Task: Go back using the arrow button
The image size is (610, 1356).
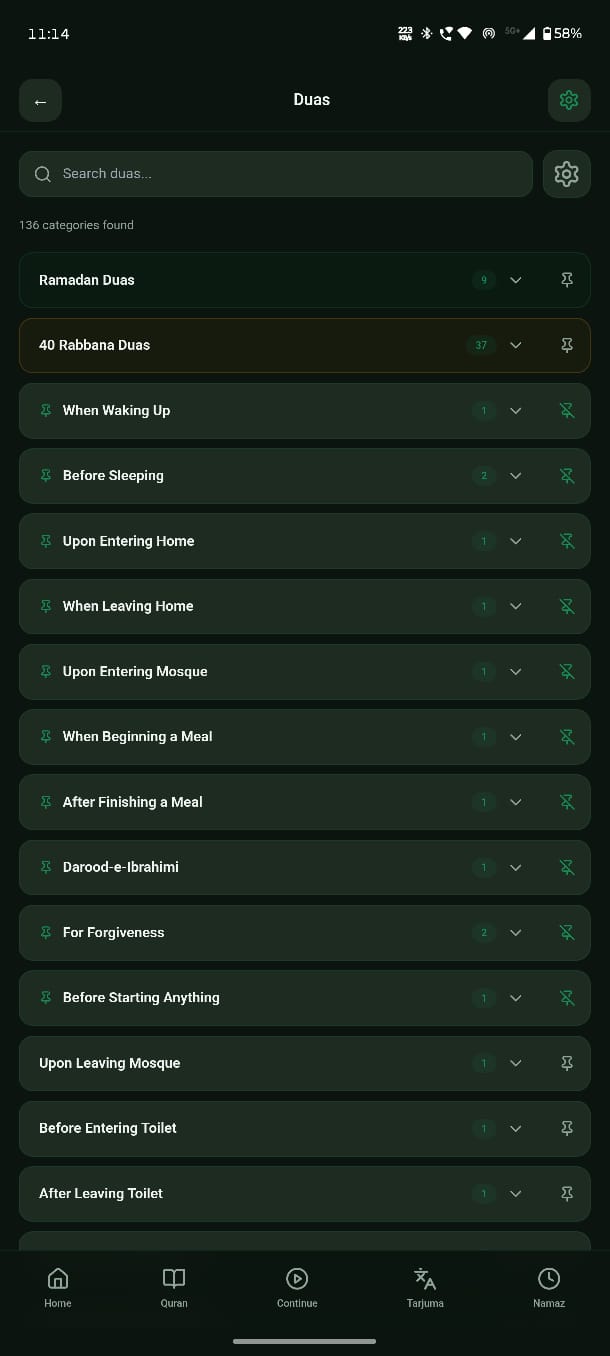Action: (x=40, y=101)
